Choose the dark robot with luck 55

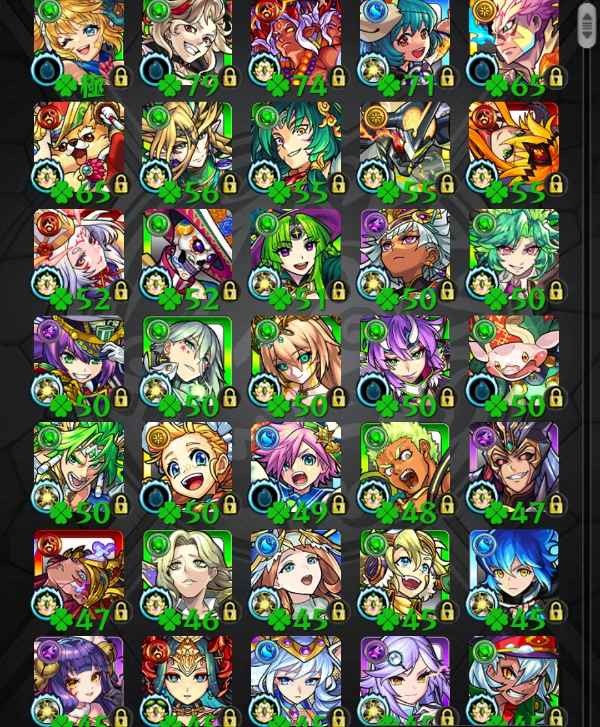click(x=405, y=150)
